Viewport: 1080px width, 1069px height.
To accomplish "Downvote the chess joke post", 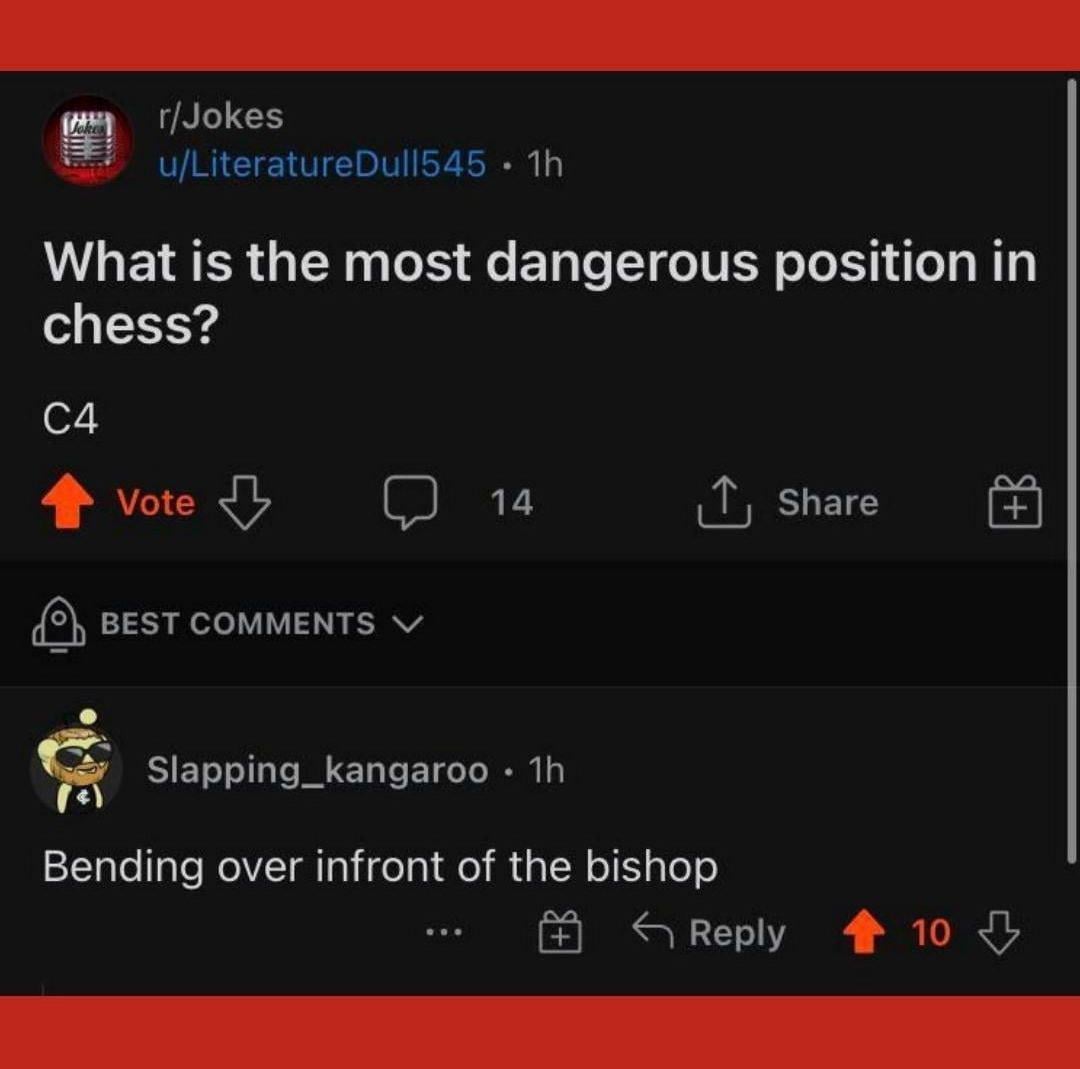I will tap(245, 502).
